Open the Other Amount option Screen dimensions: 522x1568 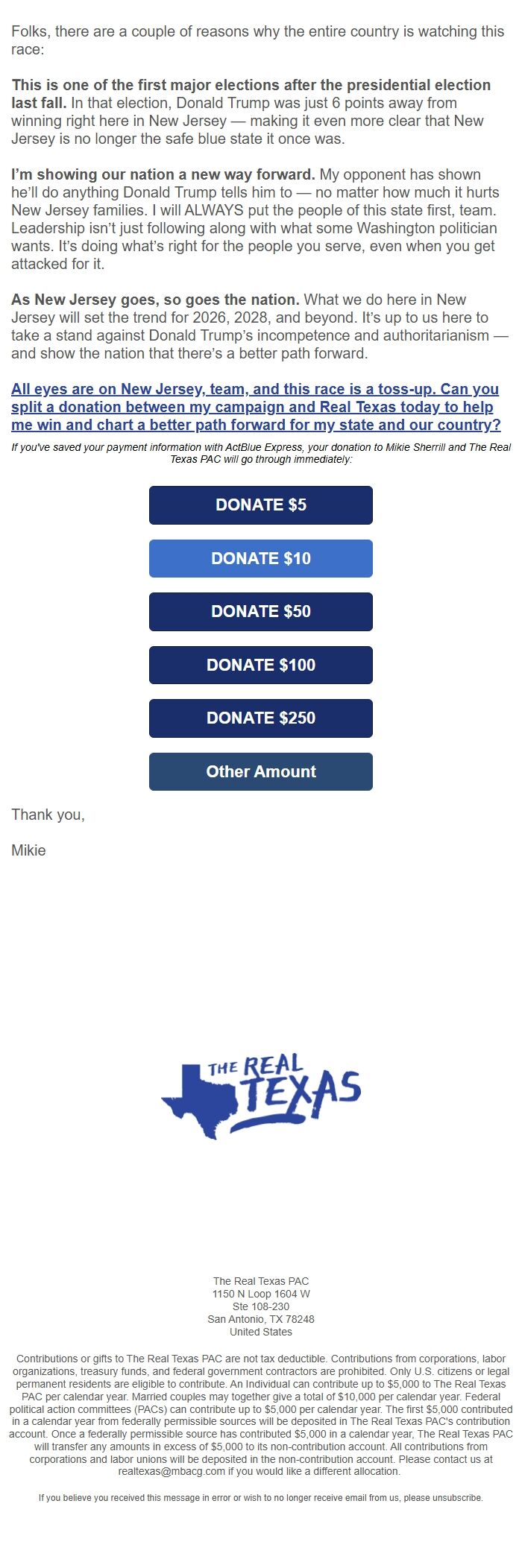(x=261, y=771)
